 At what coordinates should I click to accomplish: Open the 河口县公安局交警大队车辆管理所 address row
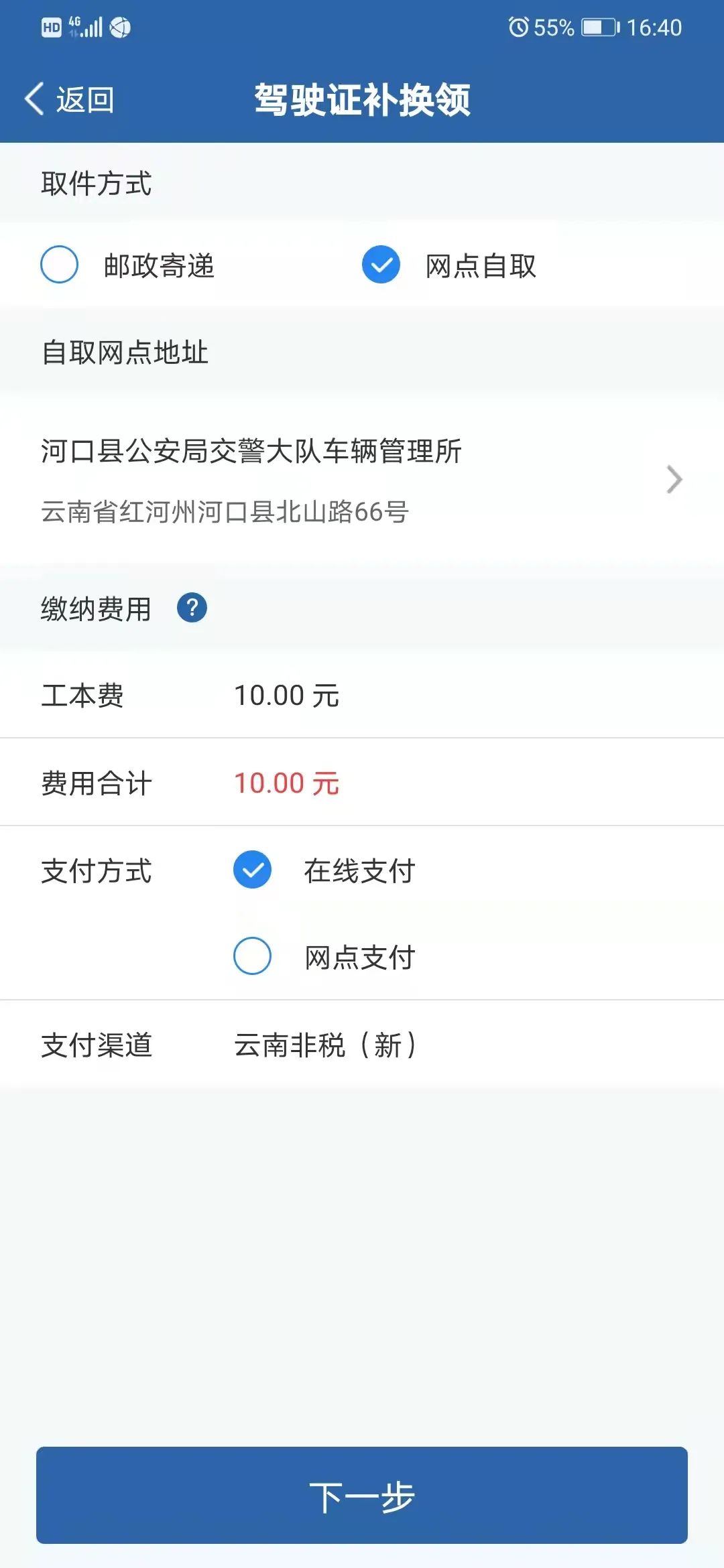pyautogui.click(x=362, y=480)
